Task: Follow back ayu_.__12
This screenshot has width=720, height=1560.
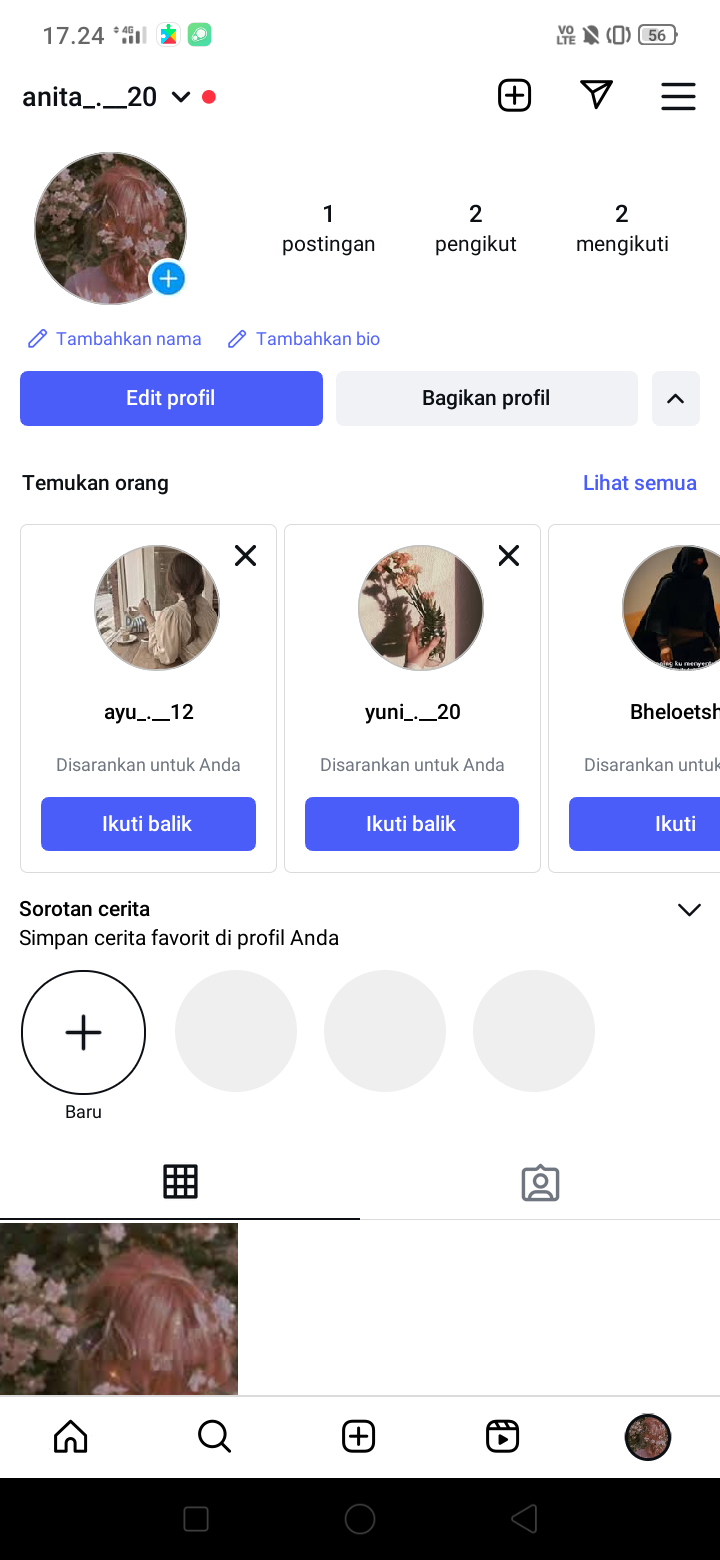Action: point(148,824)
